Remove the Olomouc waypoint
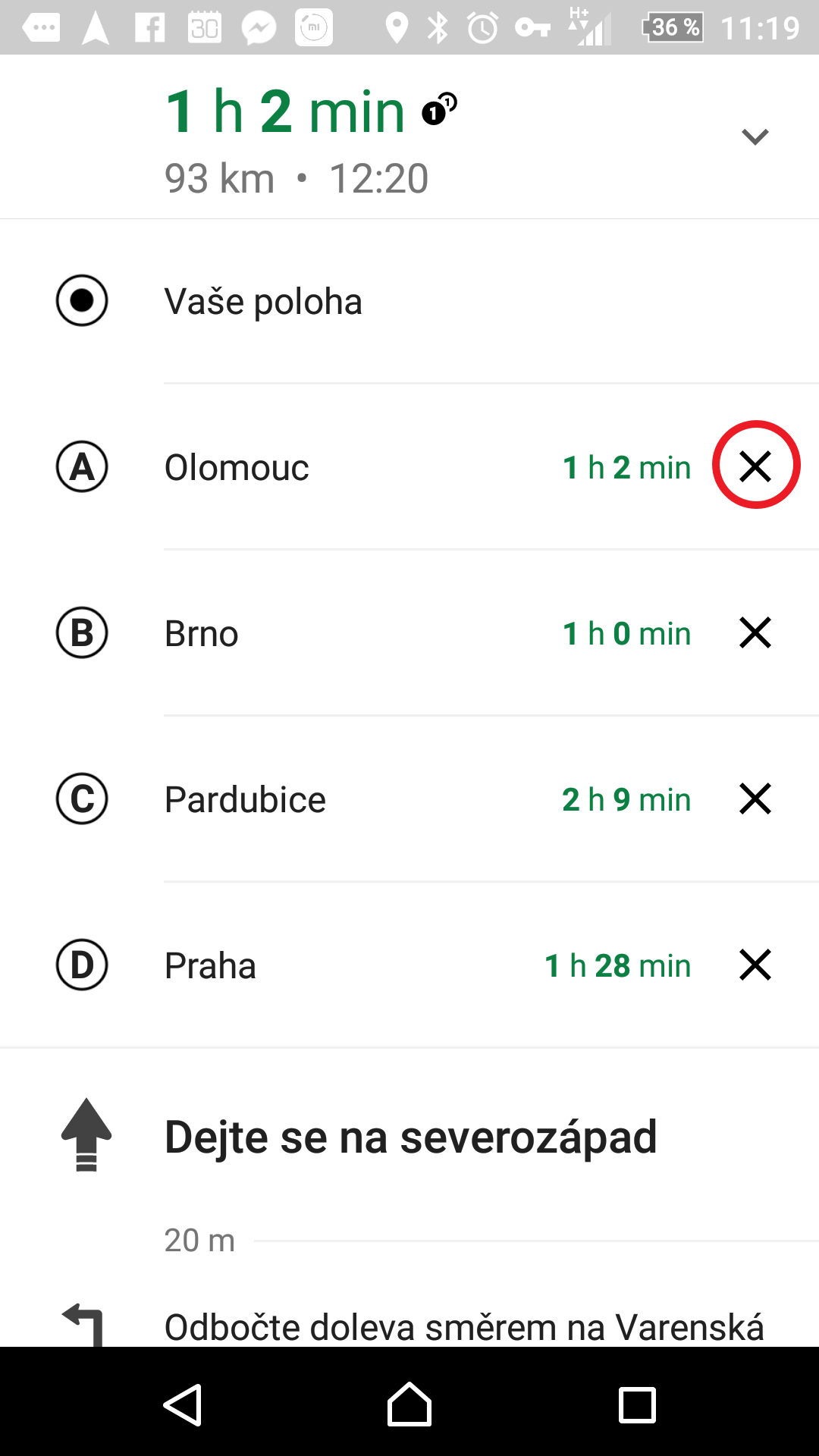The image size is (819, 1456). point(755,466)
